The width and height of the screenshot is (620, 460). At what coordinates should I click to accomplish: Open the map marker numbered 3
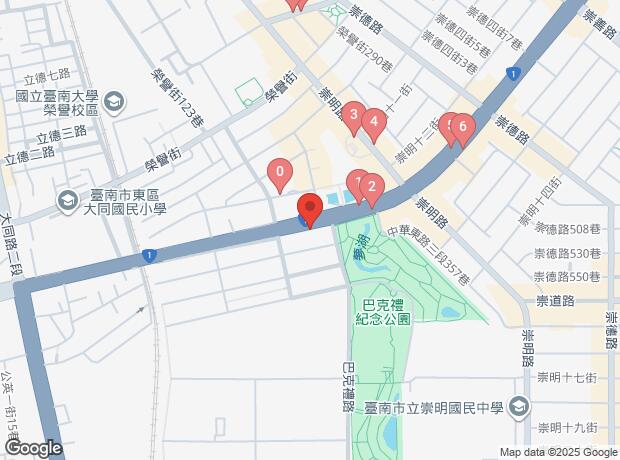coord(354,118)
